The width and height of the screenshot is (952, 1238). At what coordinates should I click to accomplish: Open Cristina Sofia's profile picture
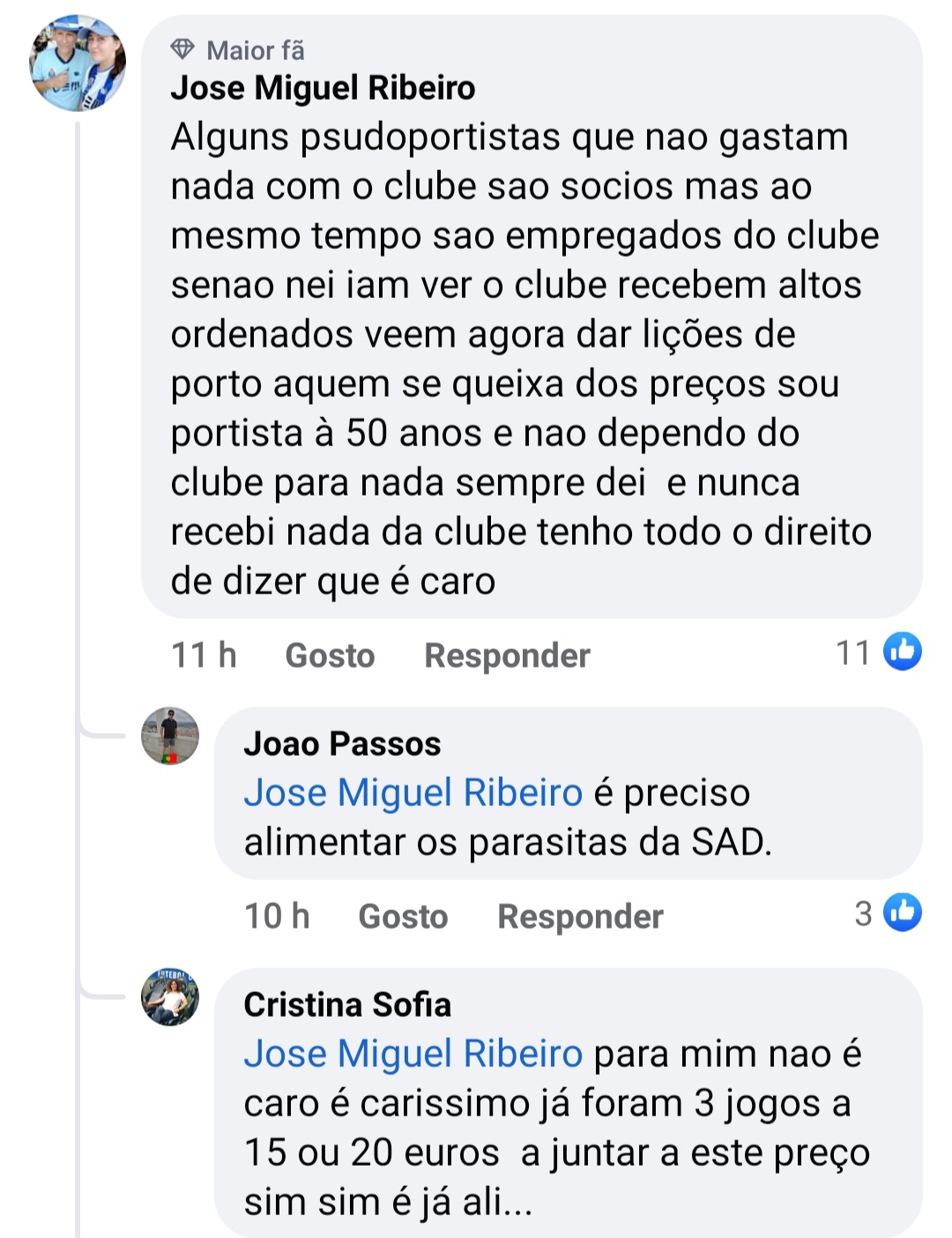(x=170, y=996)
